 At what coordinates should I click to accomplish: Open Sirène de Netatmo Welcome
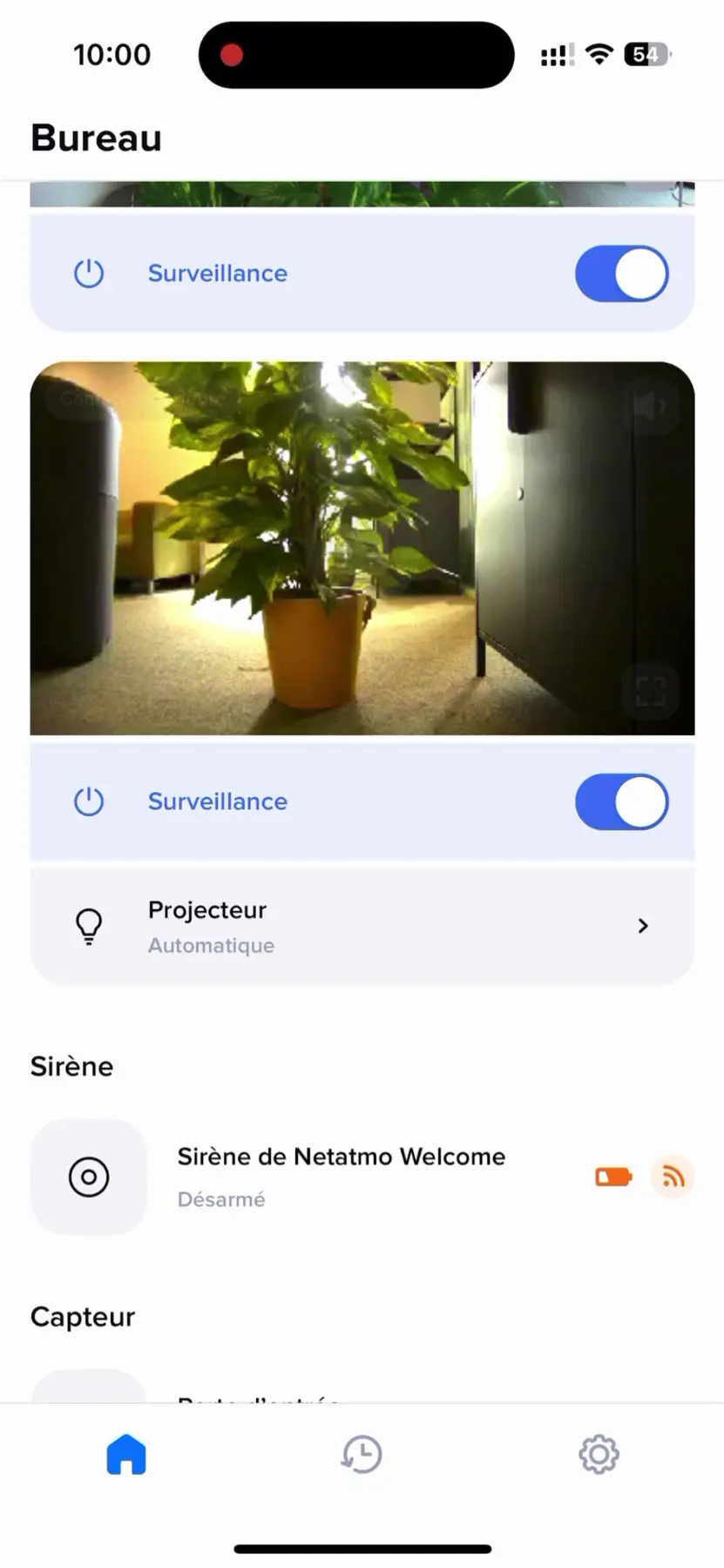tap(342, 1176)
